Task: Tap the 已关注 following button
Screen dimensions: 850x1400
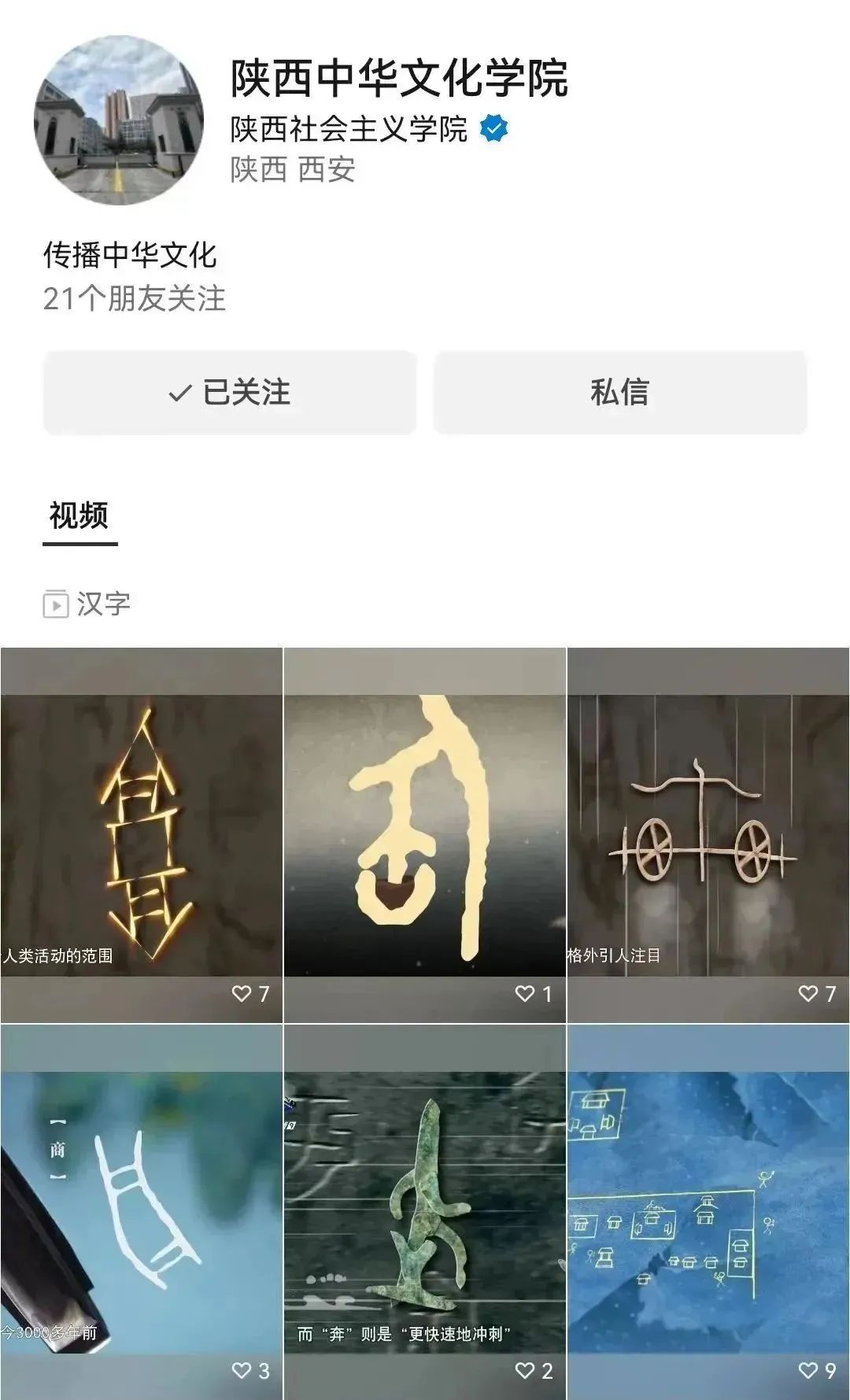Action: pyautogui.click(x=229, y=392)
